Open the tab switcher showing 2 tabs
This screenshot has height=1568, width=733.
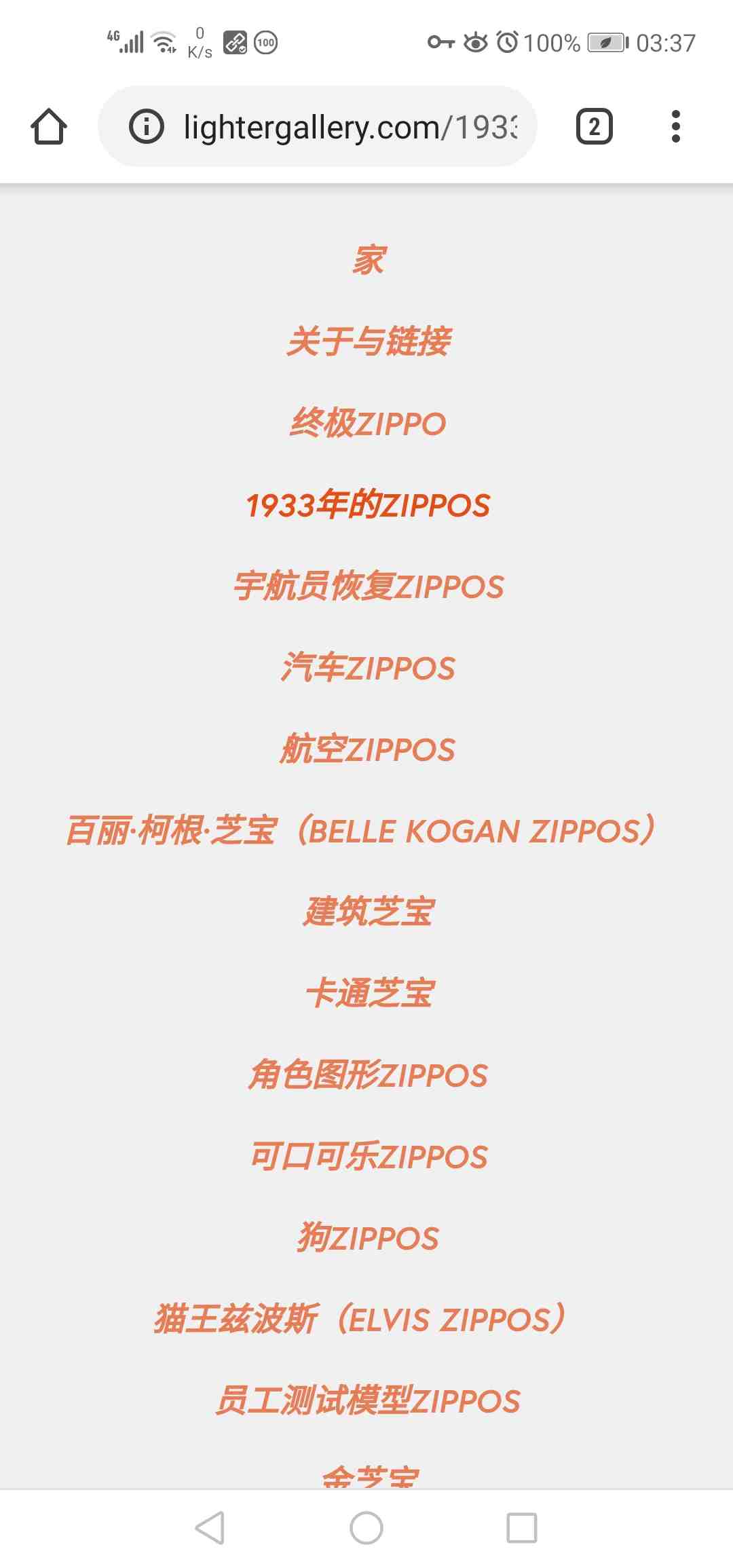tap(595, 126)
